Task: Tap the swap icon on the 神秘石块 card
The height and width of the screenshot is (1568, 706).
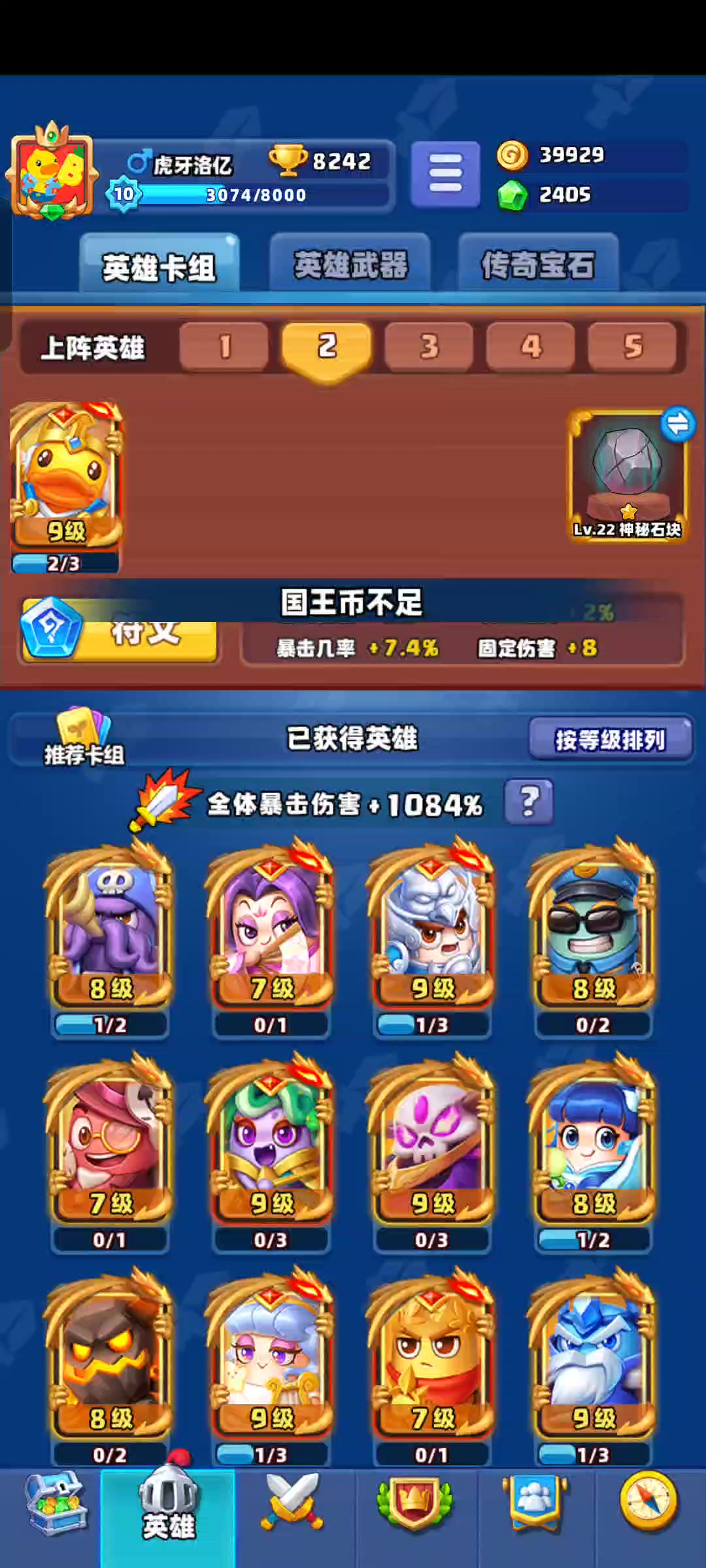Action: click(678, 424)
